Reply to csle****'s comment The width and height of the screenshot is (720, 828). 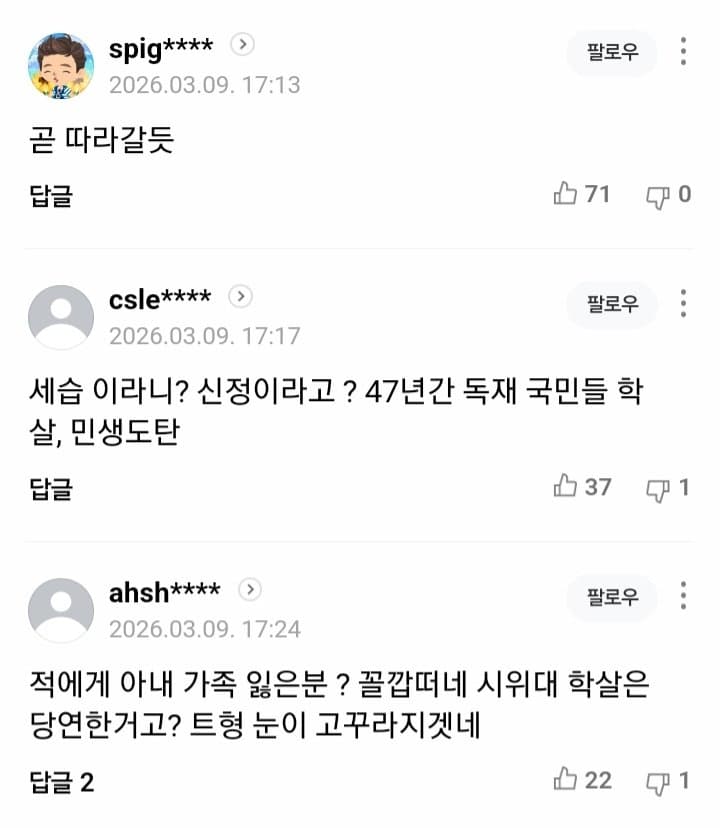(x=51, y=488)
